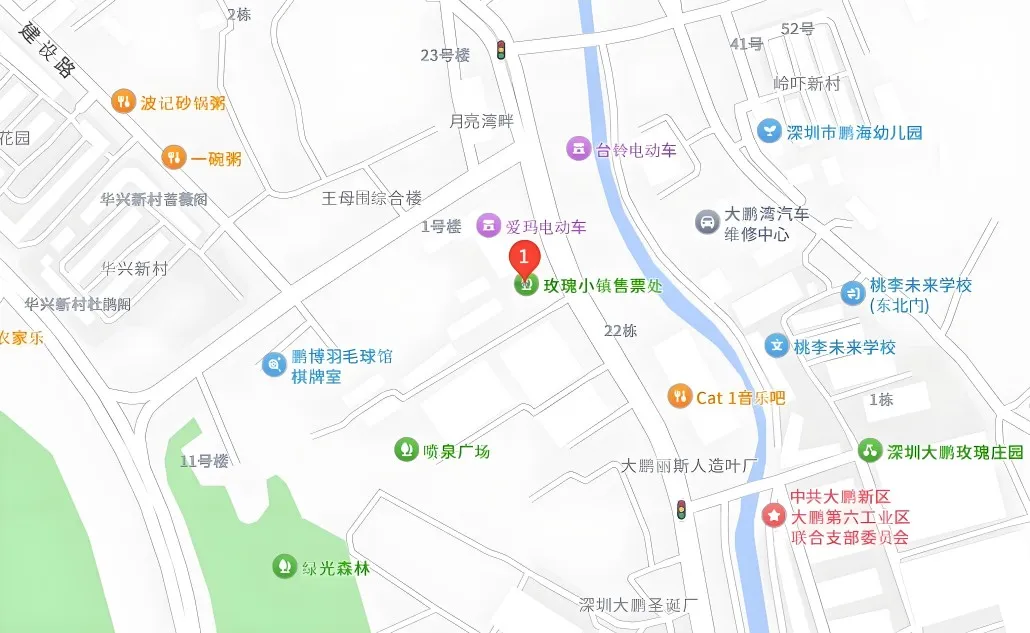
Task: Open 一碗粥 restaurant marker
Action: pyautogui.click(x=174, y=157)
